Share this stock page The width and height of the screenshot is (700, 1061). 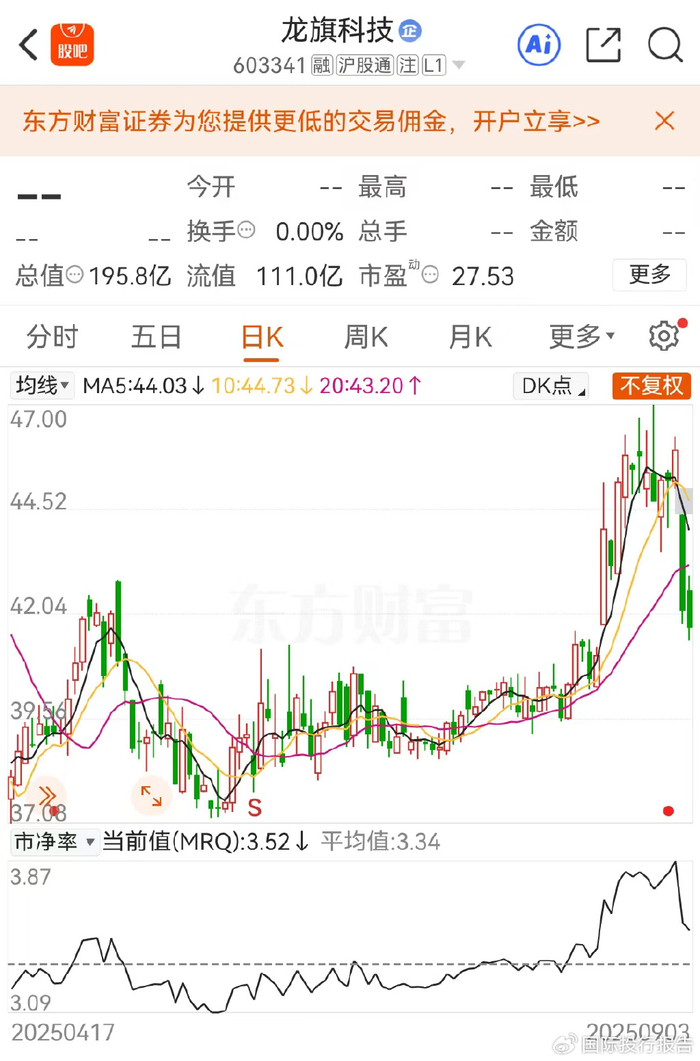(603, 45)
